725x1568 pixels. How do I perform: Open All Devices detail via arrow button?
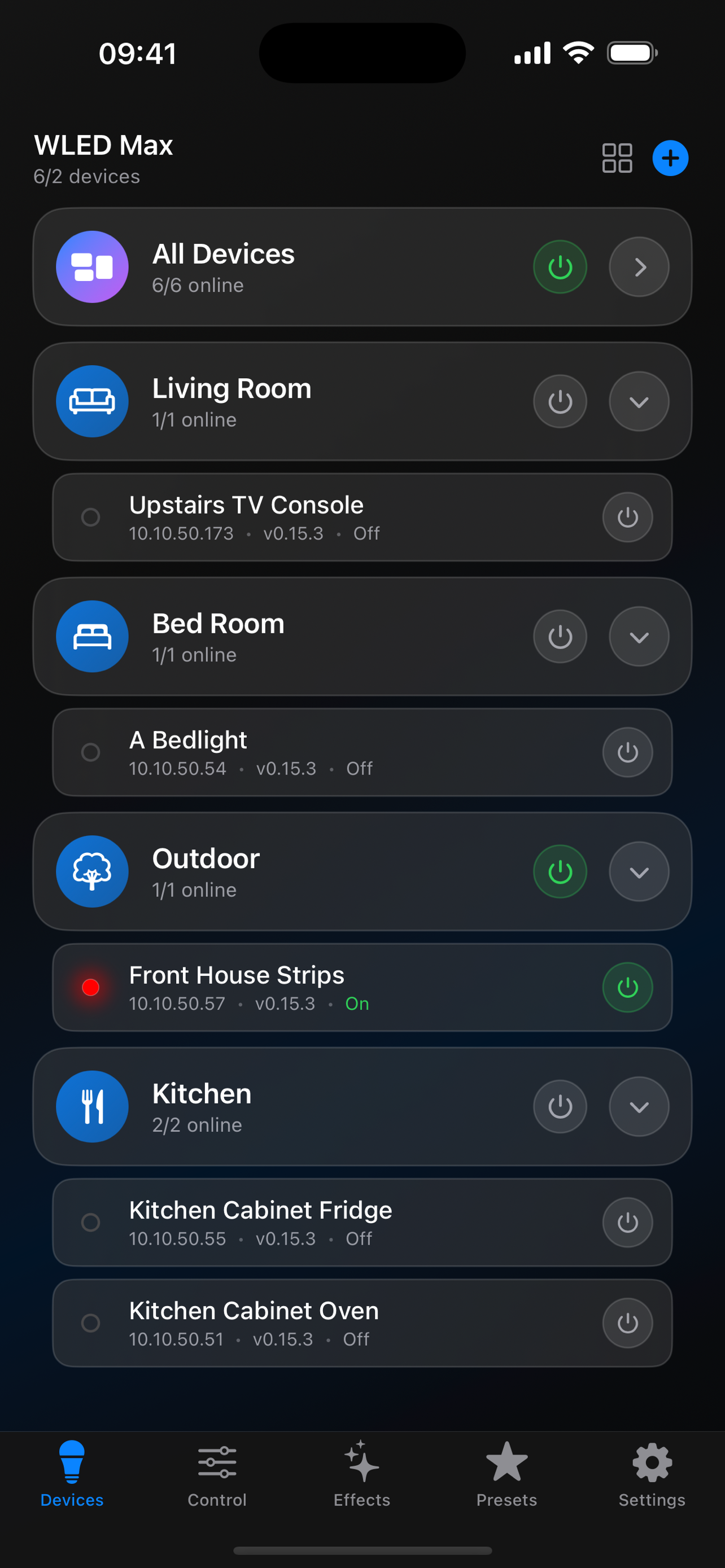point(639,266)
